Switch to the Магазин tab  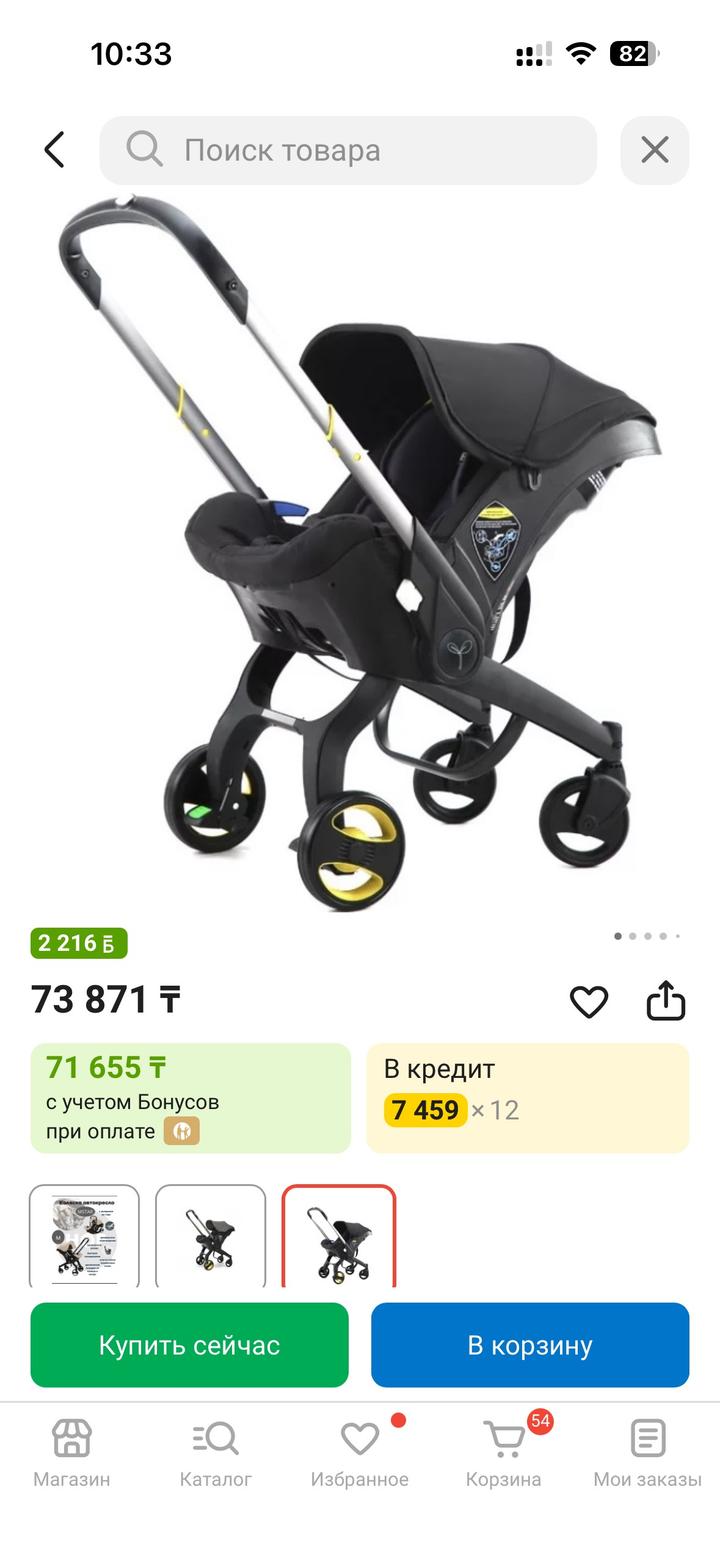click(x=72, y=1453)
